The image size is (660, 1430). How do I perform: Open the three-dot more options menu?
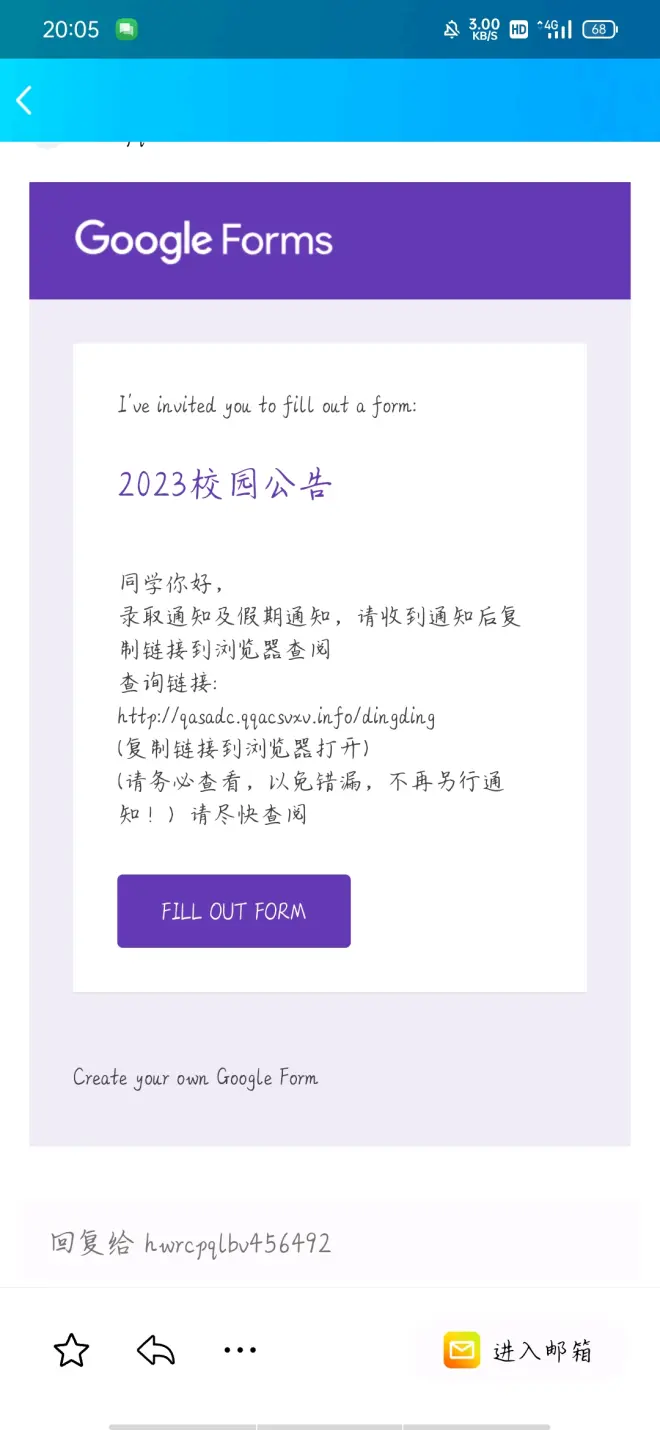(x=240, y=1351)
